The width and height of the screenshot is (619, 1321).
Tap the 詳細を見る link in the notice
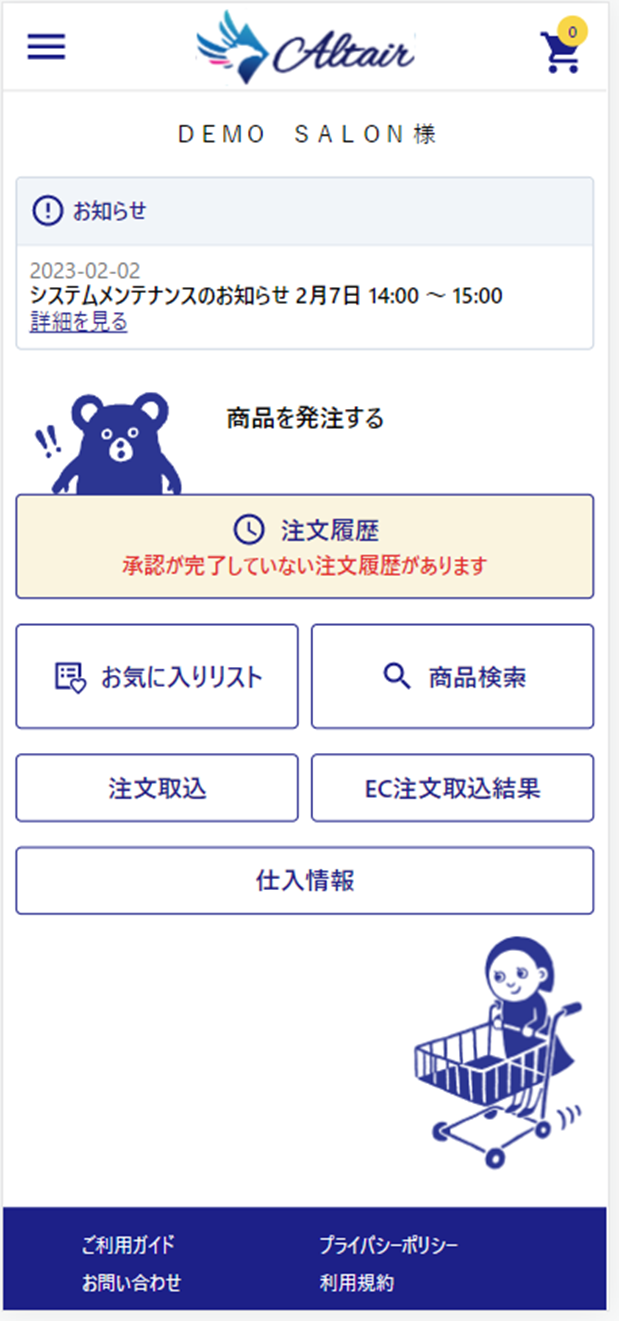pyautogui.click(x=78, y=322)
